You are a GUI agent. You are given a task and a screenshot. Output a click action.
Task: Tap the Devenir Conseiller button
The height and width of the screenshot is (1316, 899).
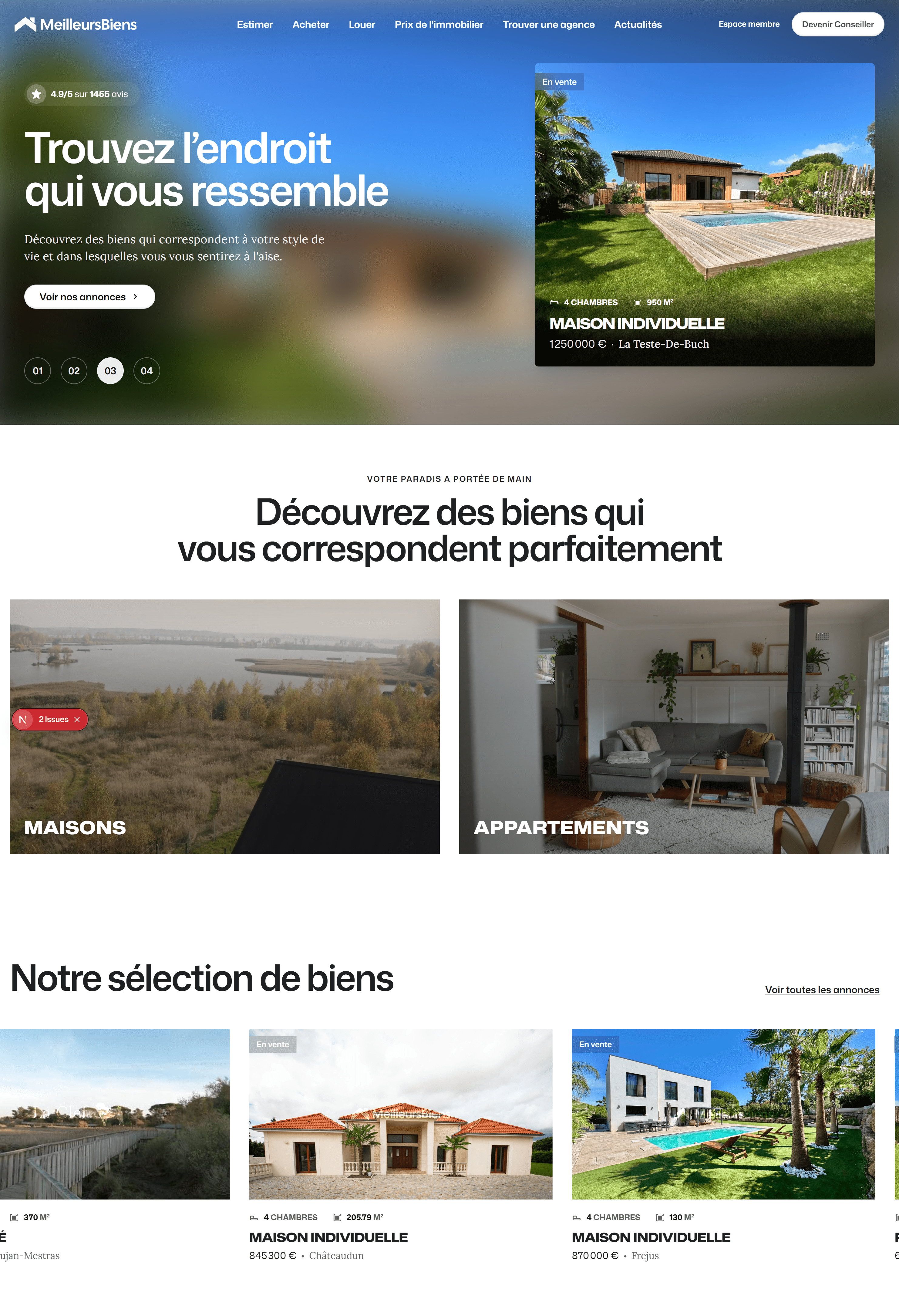(837, 24)
